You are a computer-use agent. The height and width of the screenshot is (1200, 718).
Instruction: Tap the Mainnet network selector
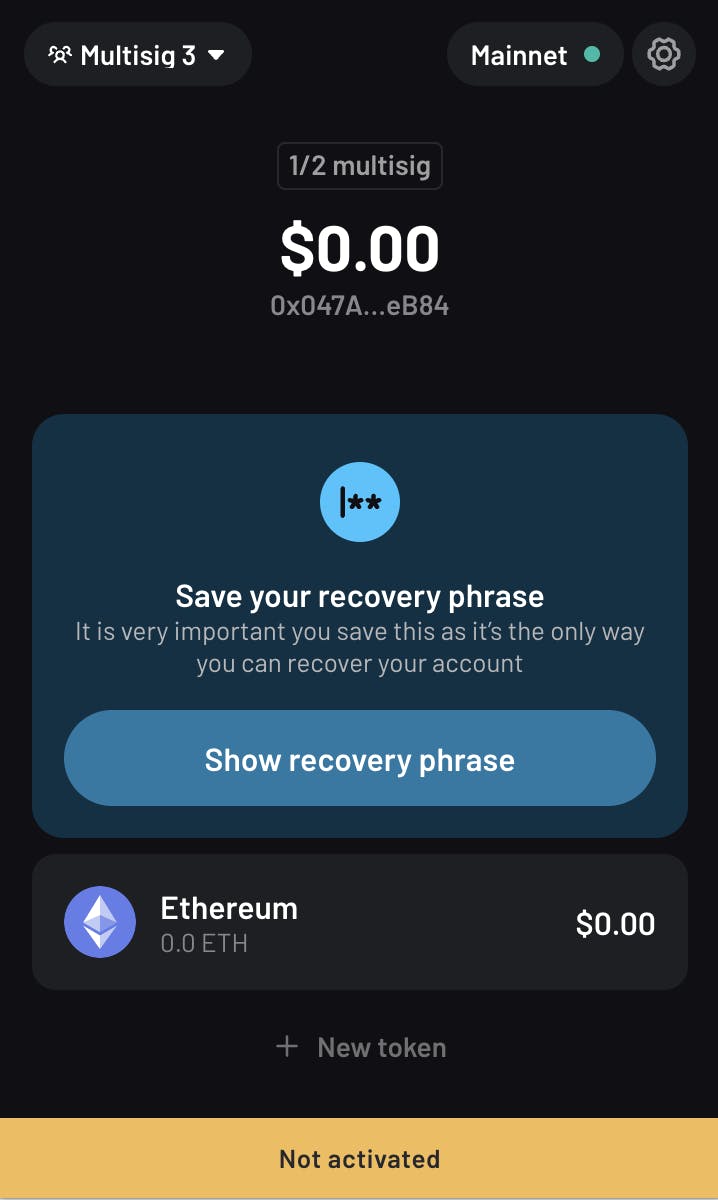click(x=535, y=54)
